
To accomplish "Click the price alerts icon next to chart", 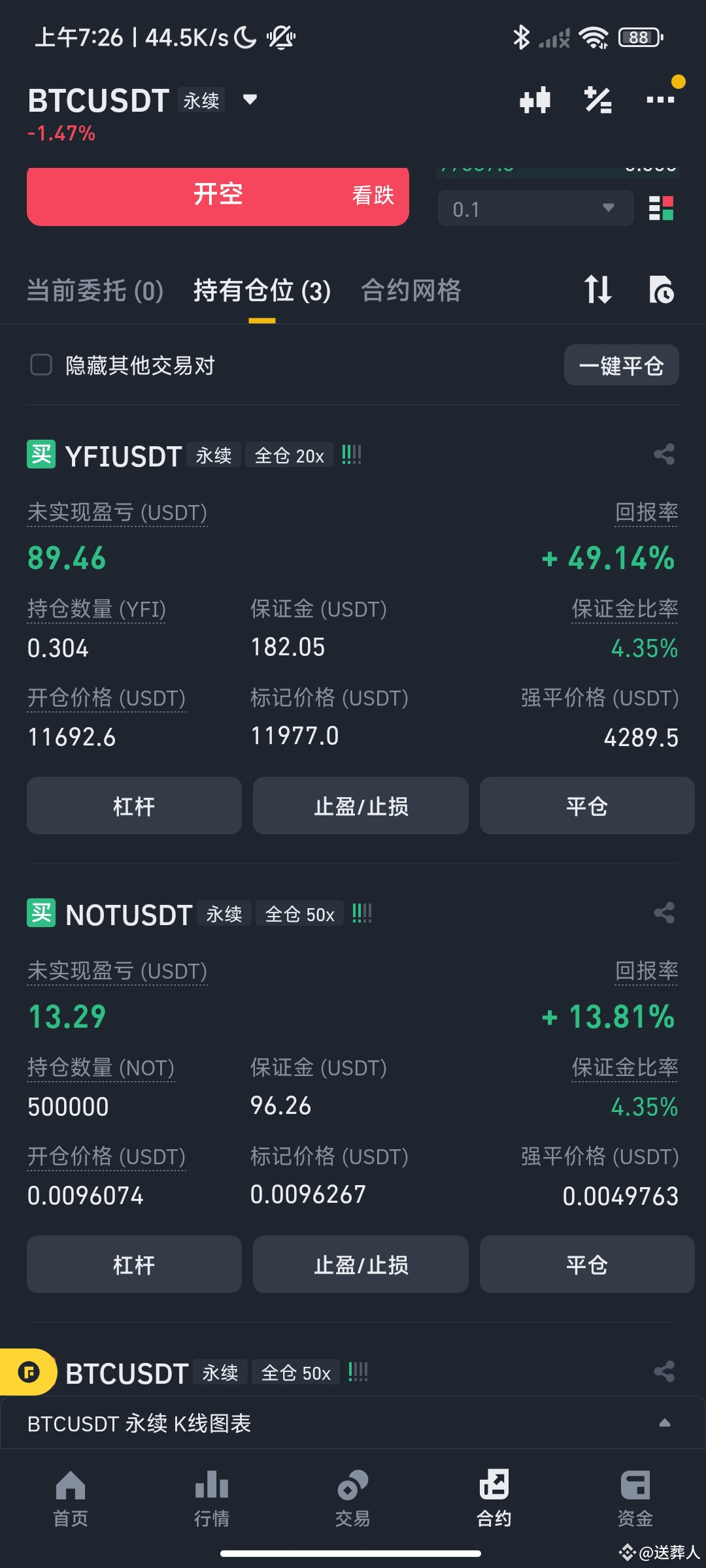I will coord(597,99).
